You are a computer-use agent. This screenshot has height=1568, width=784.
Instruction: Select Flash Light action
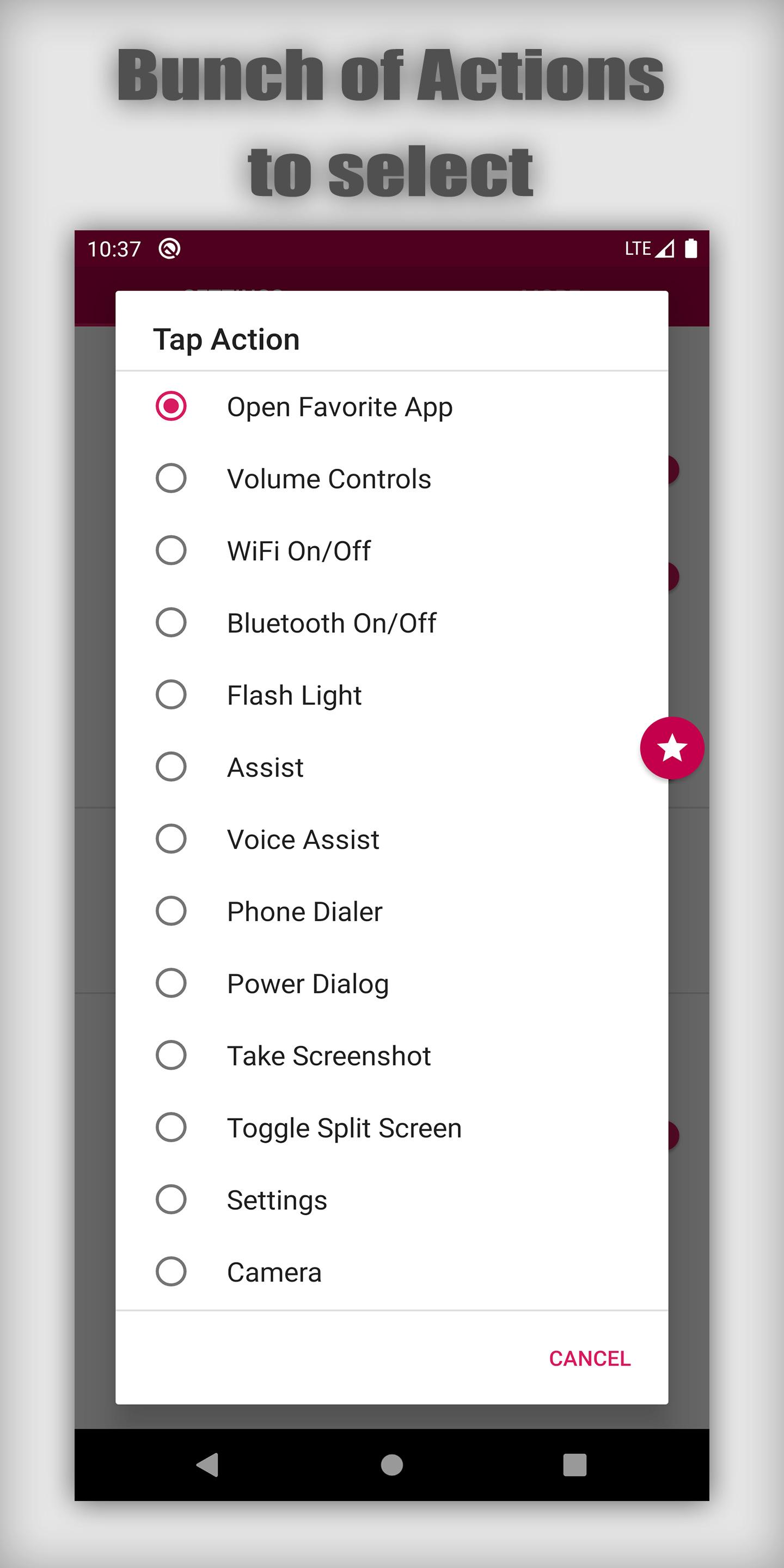point(294,695)
